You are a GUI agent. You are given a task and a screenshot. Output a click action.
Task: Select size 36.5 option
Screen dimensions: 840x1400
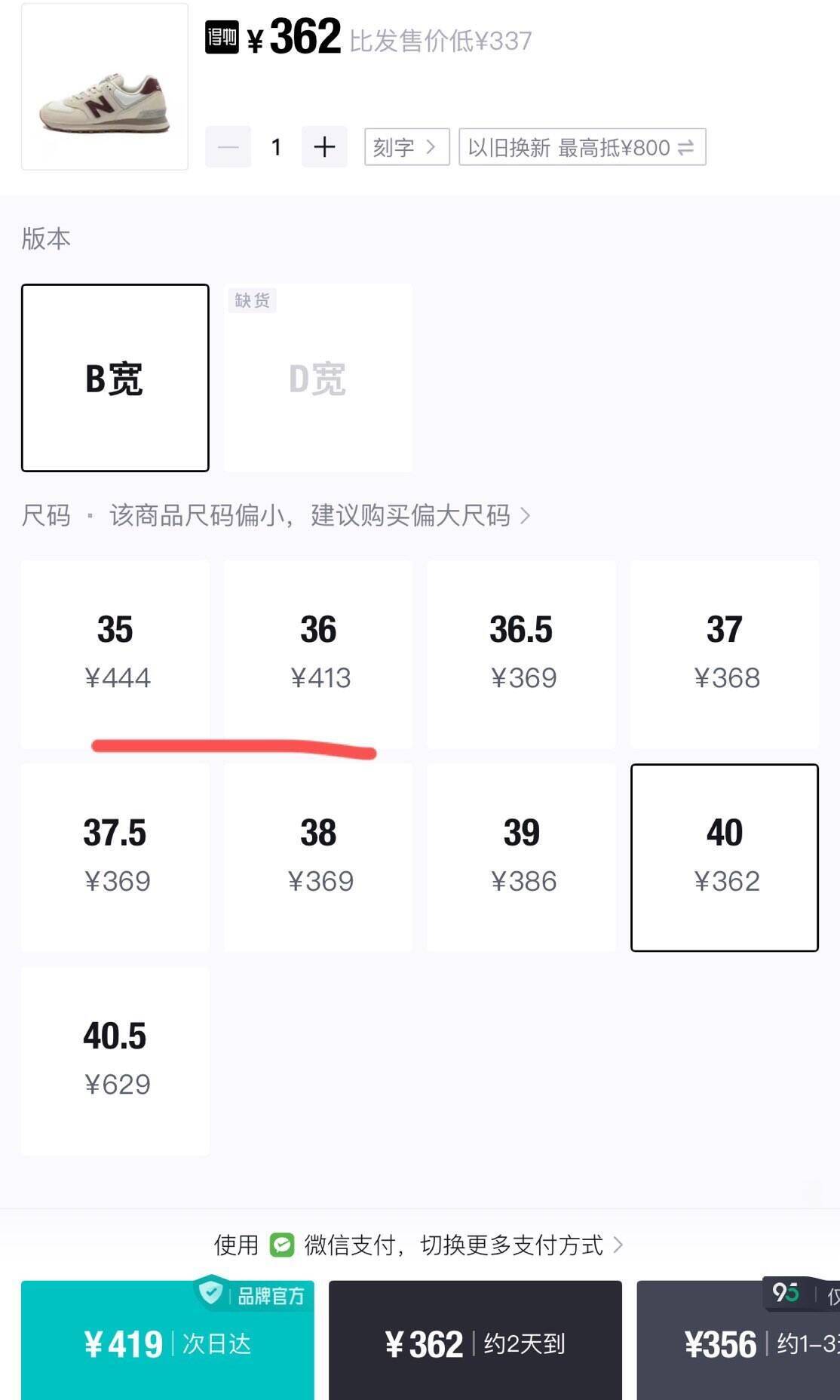(520, 652)
